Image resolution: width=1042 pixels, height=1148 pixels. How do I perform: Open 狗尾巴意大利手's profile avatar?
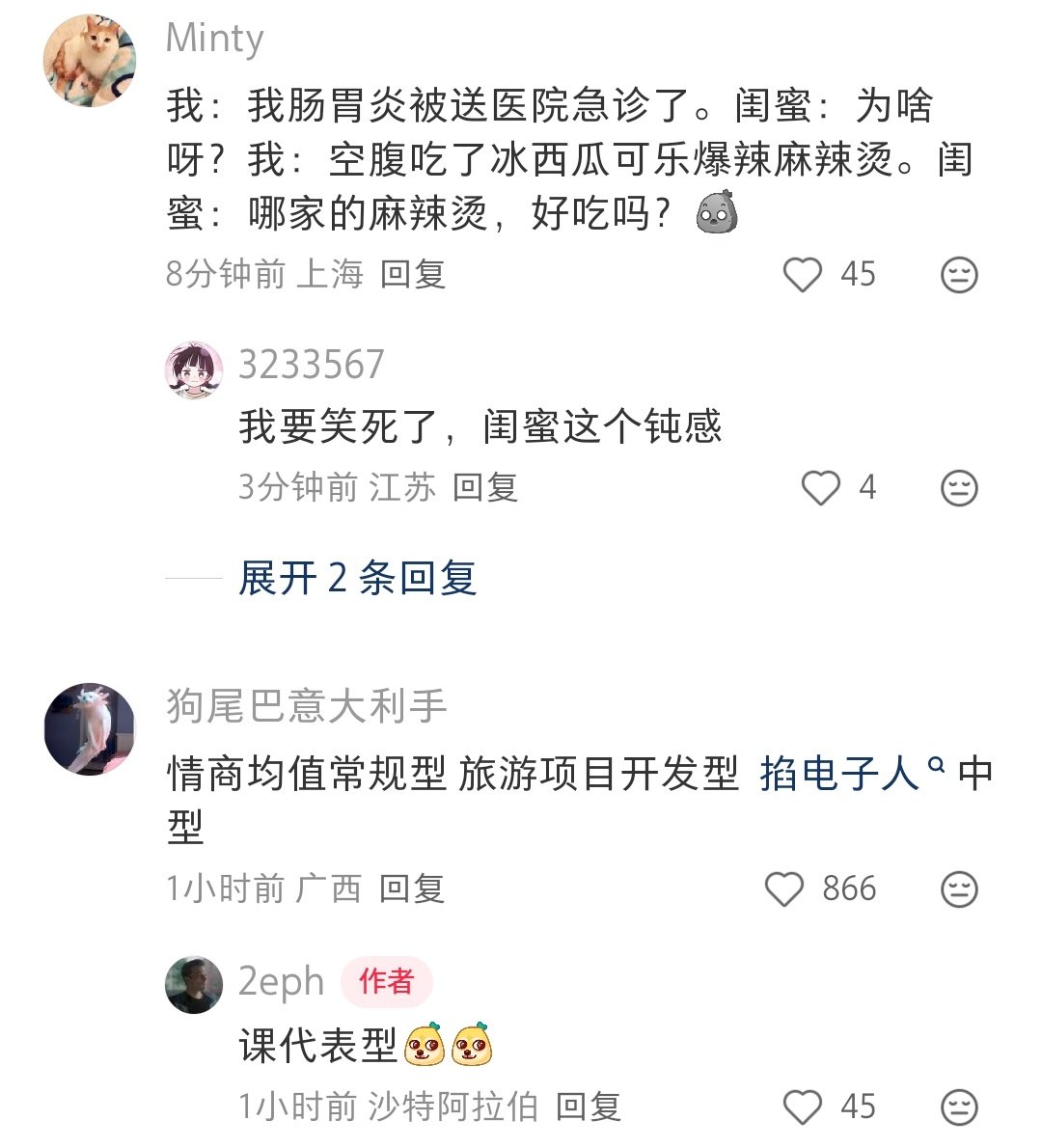tap(89, 729)
